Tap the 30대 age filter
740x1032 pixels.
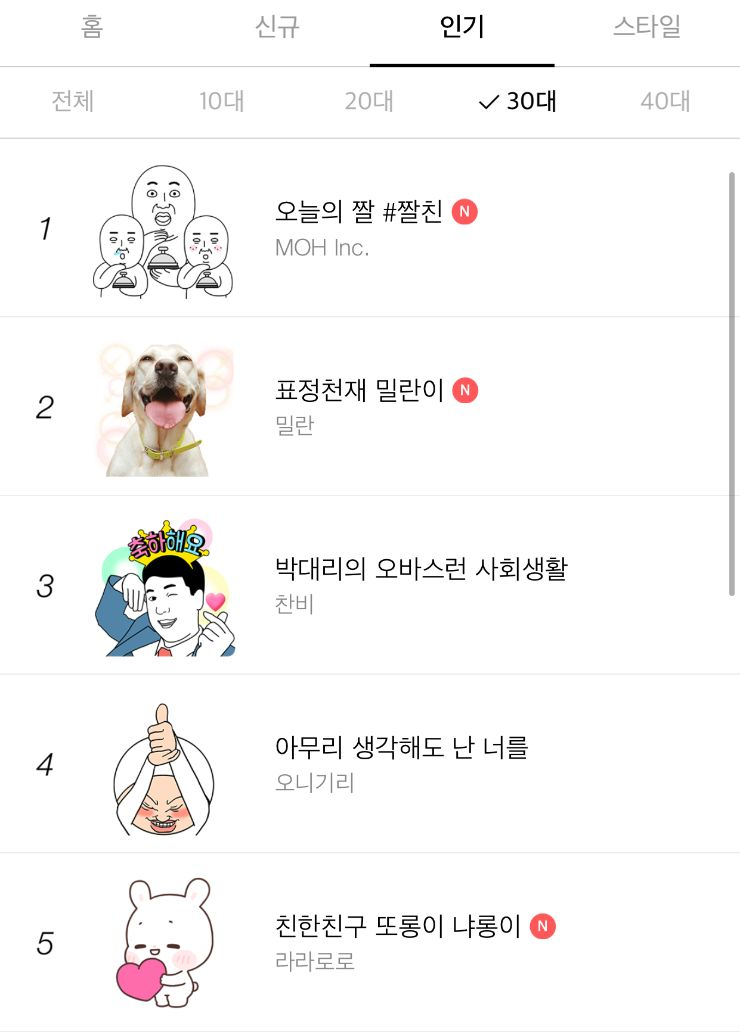click(x=518, y=101)
